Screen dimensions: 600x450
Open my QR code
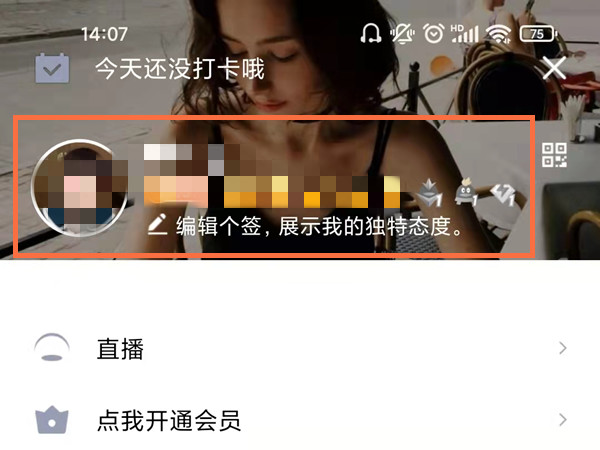tap(553, 154)
